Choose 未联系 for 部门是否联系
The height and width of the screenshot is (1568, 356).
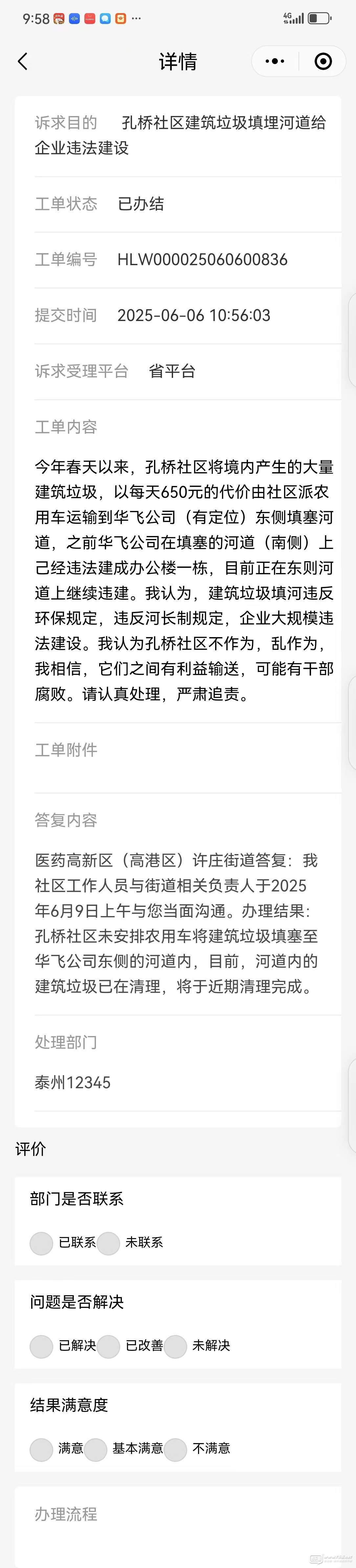tap(108, 1243)
